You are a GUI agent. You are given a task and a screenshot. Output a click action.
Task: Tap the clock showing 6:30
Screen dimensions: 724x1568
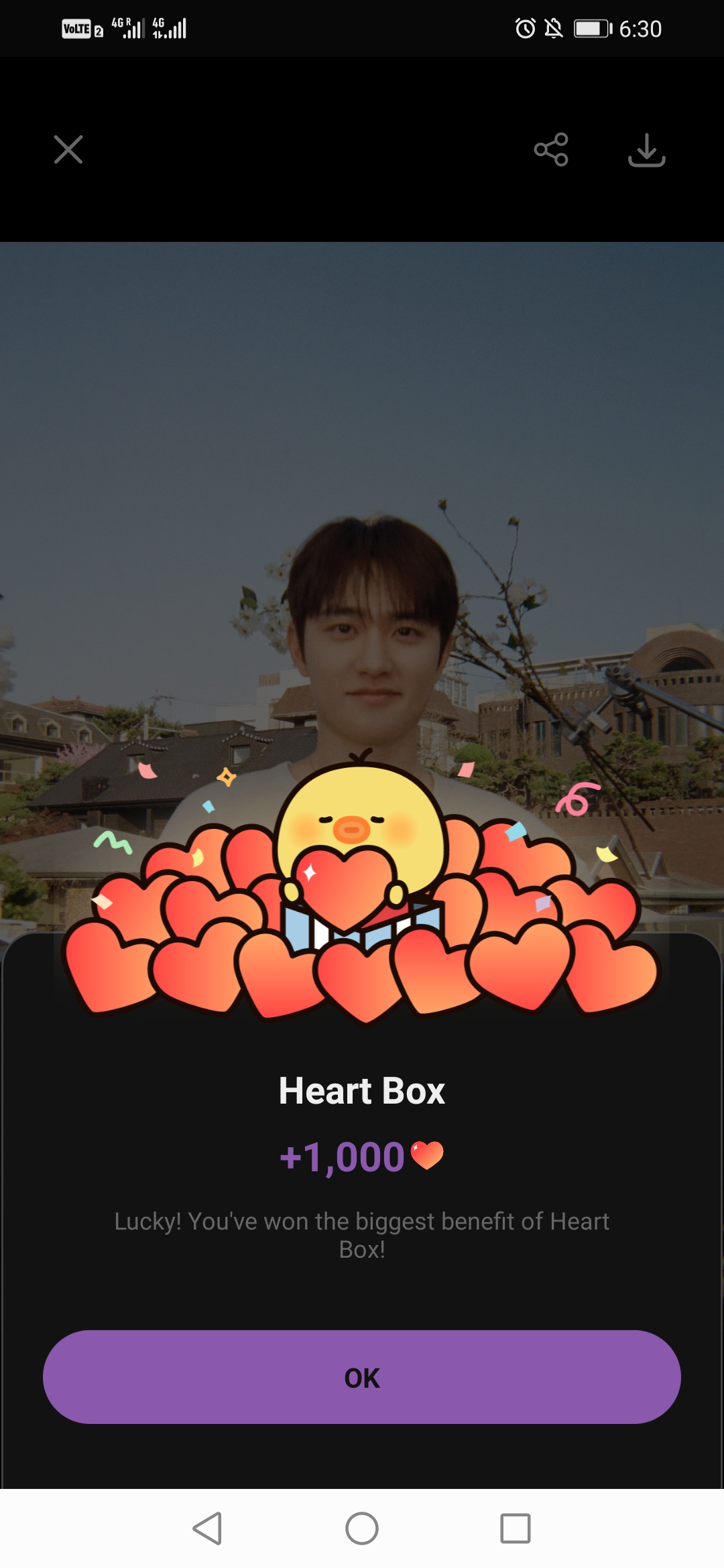[x=639, y=28]
